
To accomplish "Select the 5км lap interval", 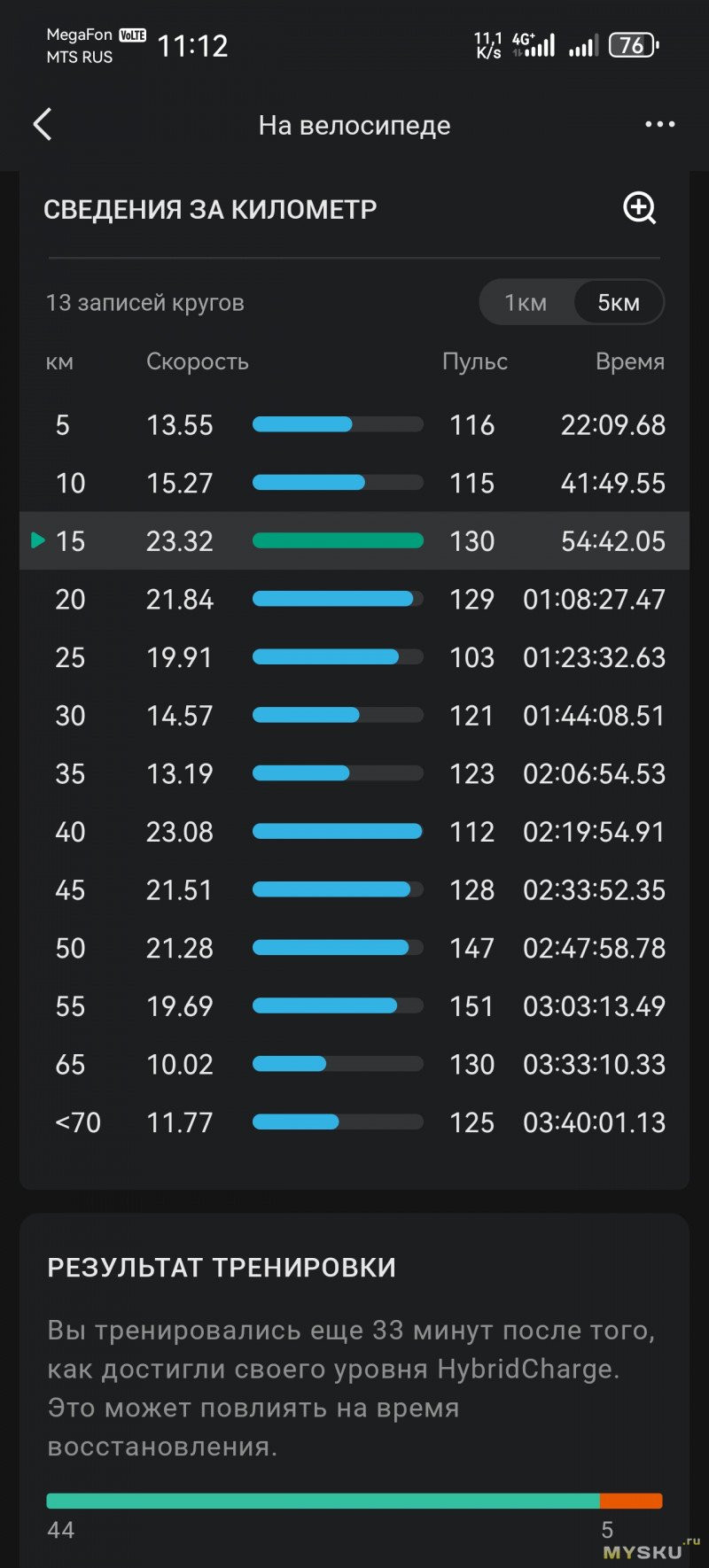I will (x=619, y=303).
